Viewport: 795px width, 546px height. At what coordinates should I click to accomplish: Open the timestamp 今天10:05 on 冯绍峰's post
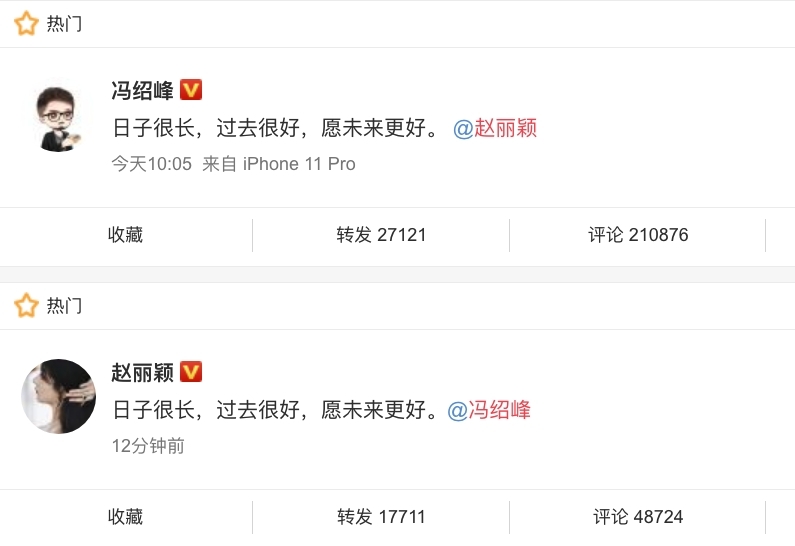[x=151, y=164]
